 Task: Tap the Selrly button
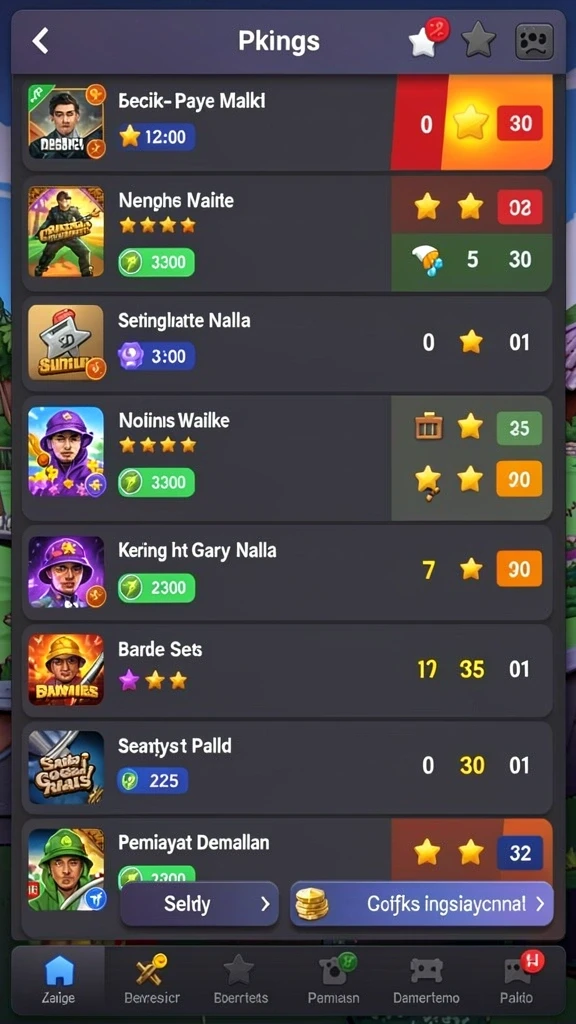pos(200,904)
